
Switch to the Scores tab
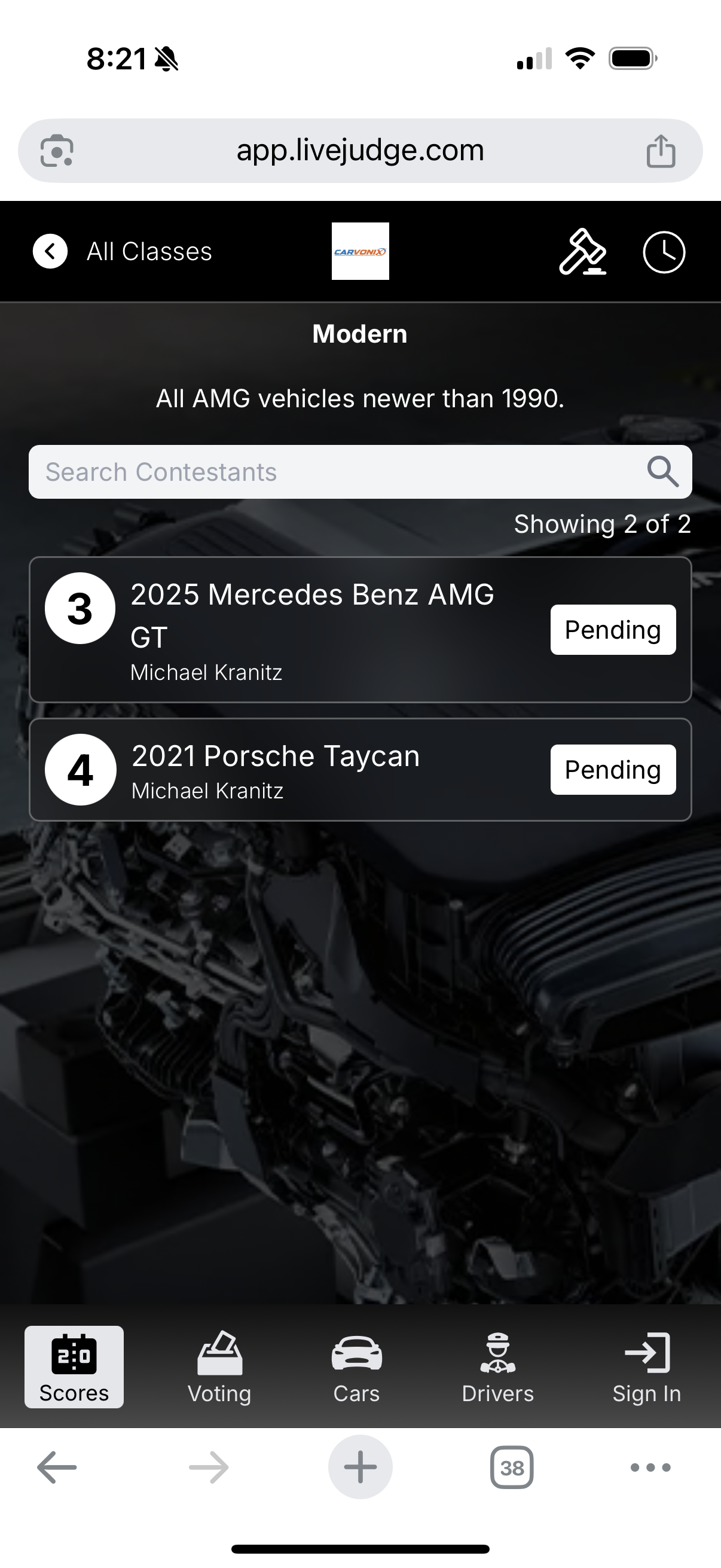[74, 1367]
